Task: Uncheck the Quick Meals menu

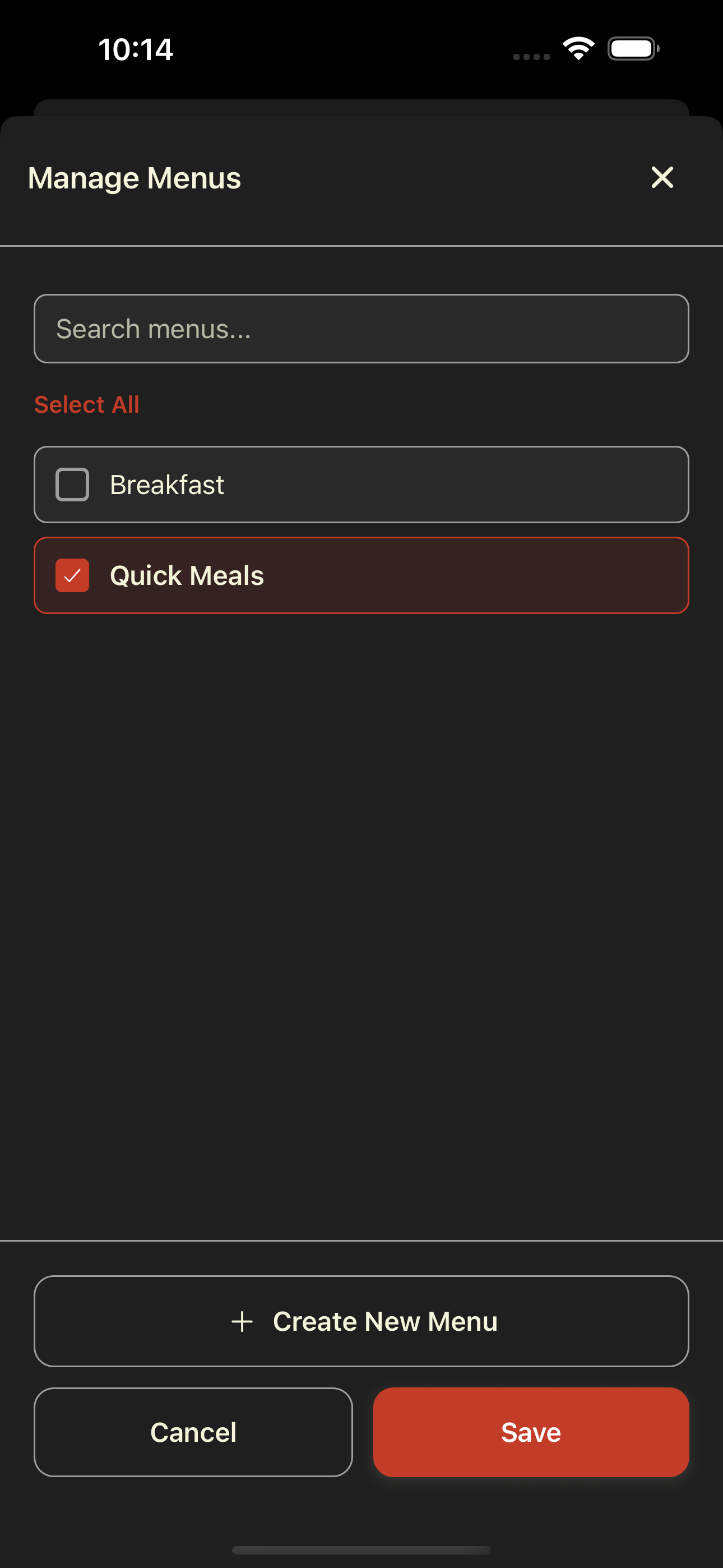Action: tap(72, 575)
